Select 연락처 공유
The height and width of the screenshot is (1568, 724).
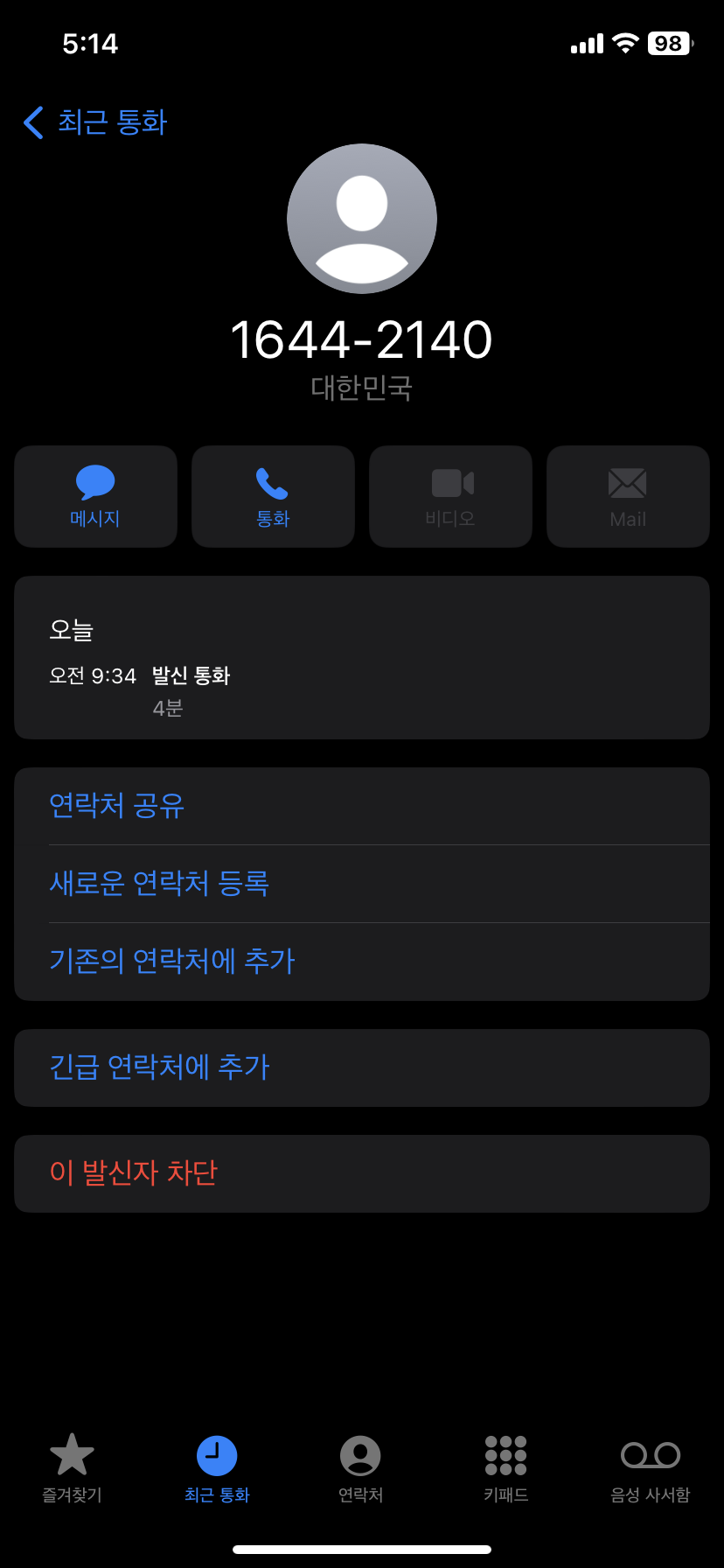pos(361,806)
